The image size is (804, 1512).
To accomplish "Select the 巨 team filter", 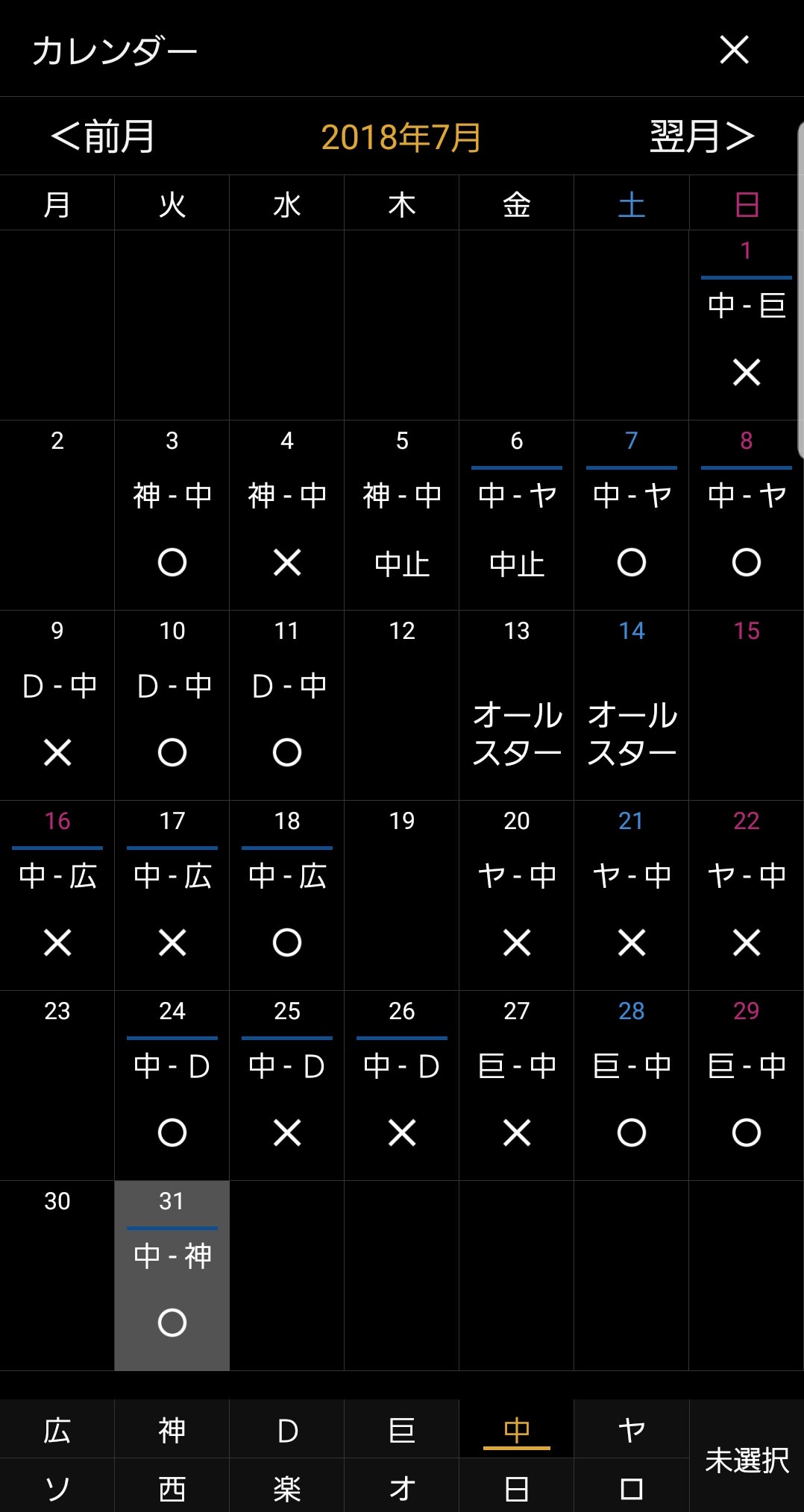I will [402, 1429].
